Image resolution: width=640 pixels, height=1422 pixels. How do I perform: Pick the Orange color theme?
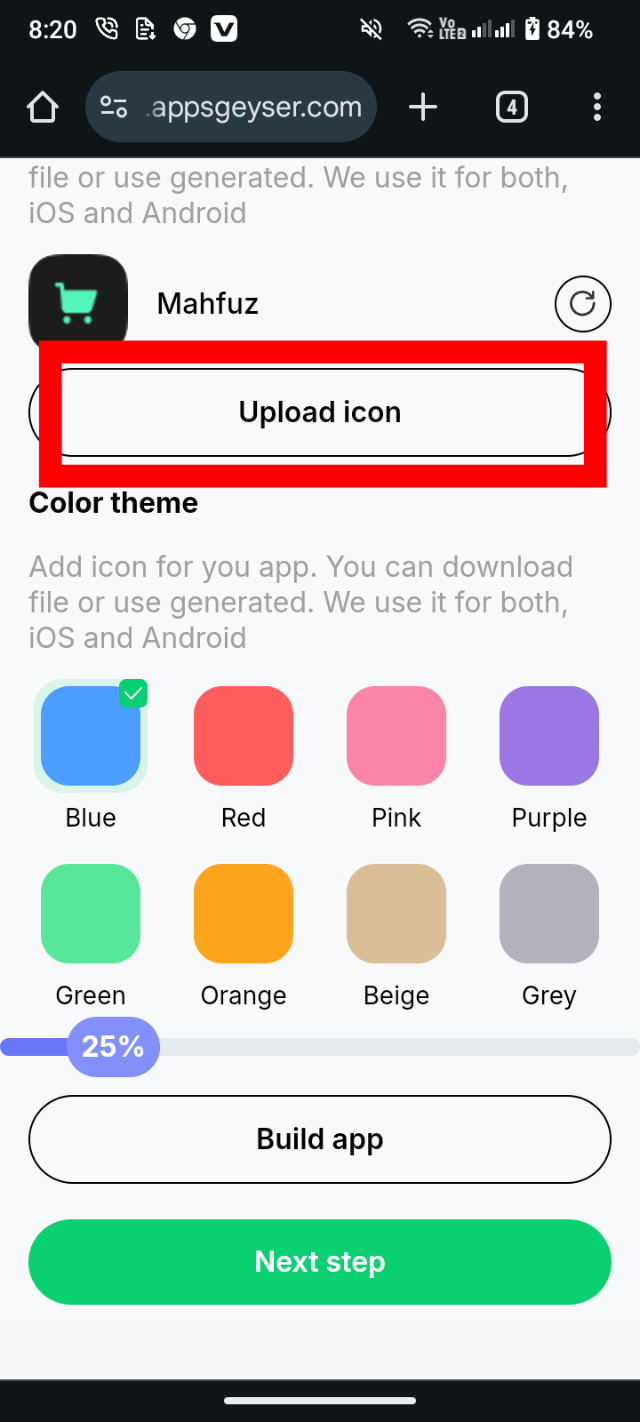coord(243,914)
